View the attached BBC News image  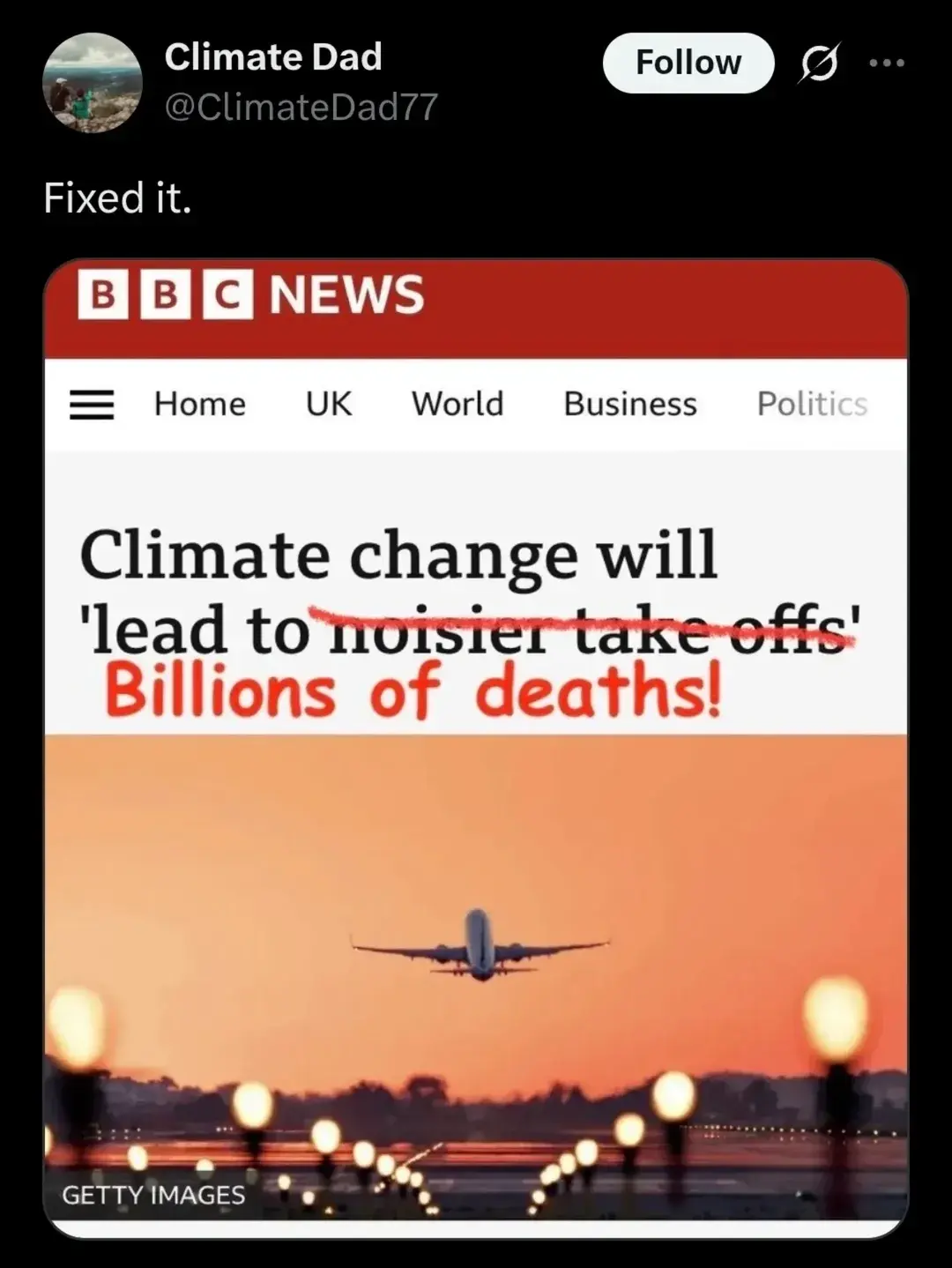tap(475, 748)
